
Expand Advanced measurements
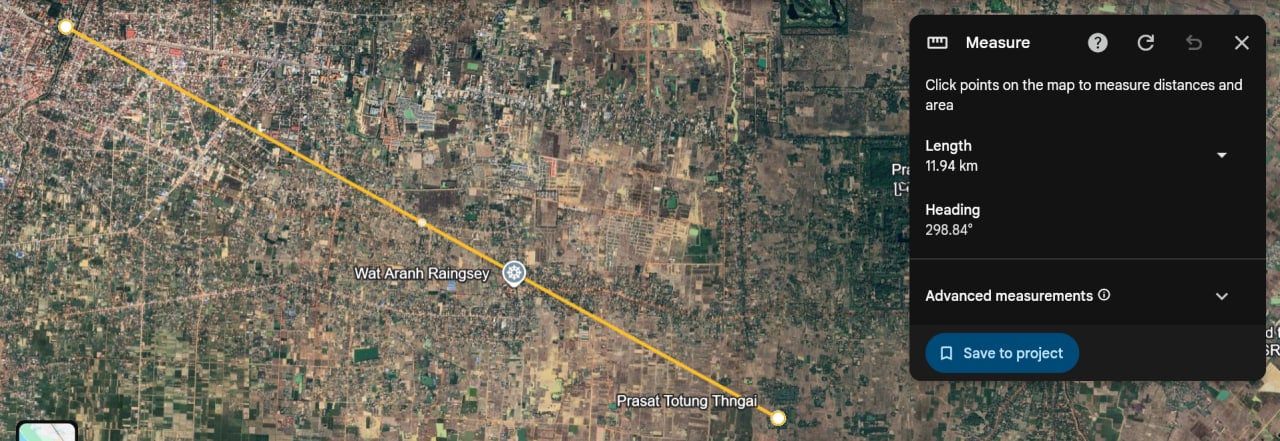tap(1221, 296)
